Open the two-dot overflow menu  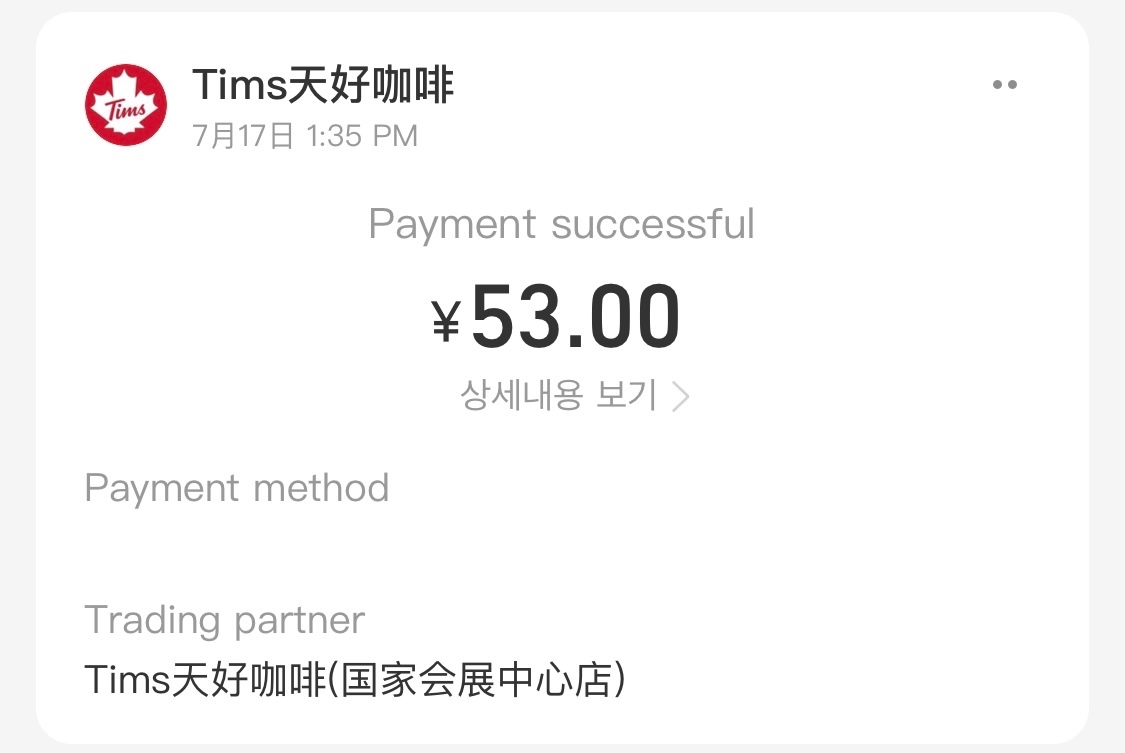point(1004,85)
